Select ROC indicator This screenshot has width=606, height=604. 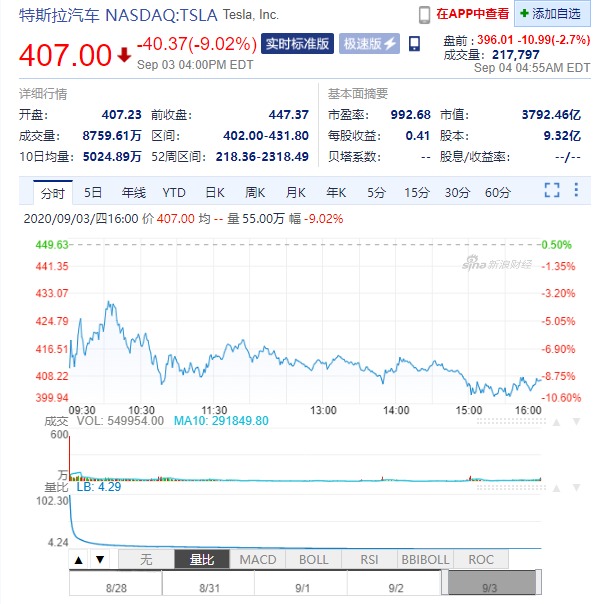(x=481, y=559)
